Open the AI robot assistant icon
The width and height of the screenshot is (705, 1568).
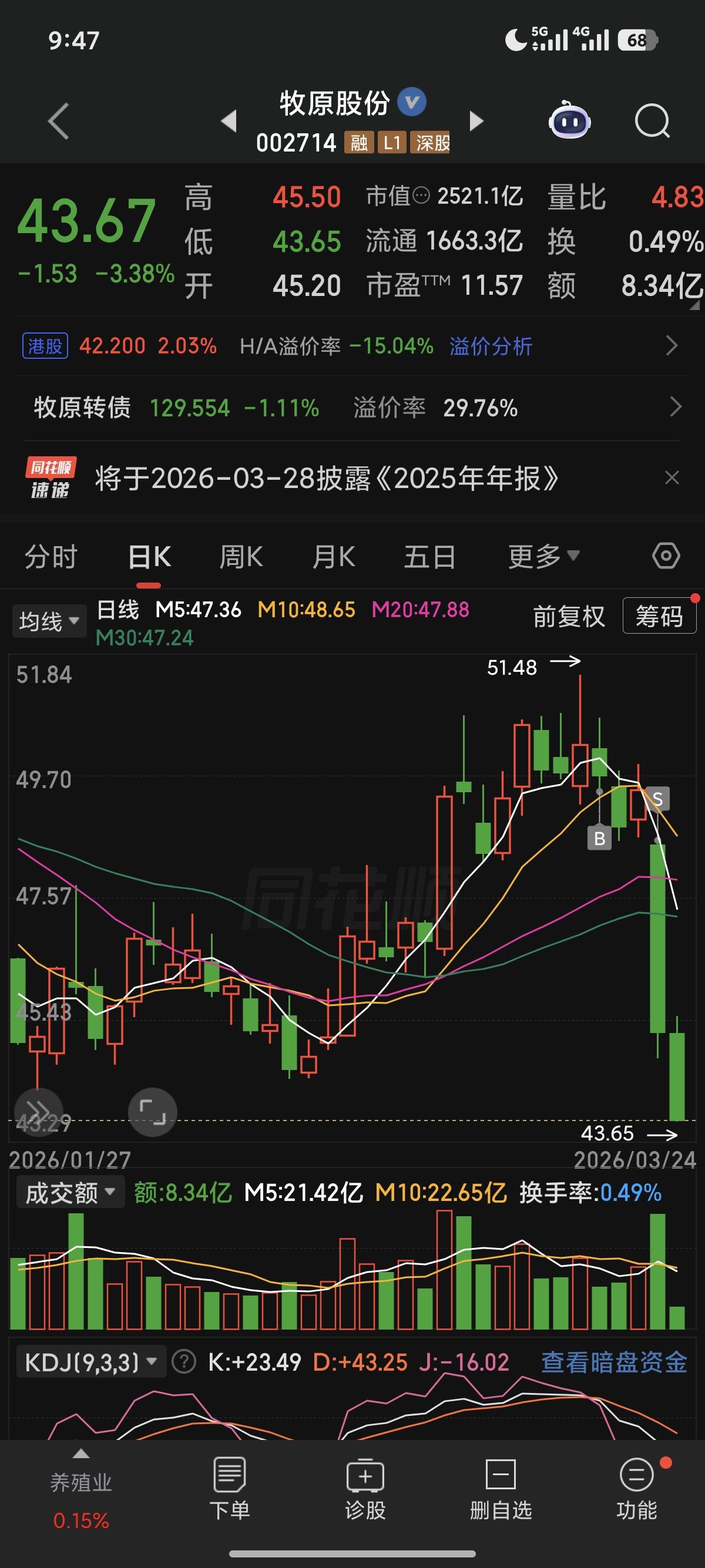tap(569, 120)
